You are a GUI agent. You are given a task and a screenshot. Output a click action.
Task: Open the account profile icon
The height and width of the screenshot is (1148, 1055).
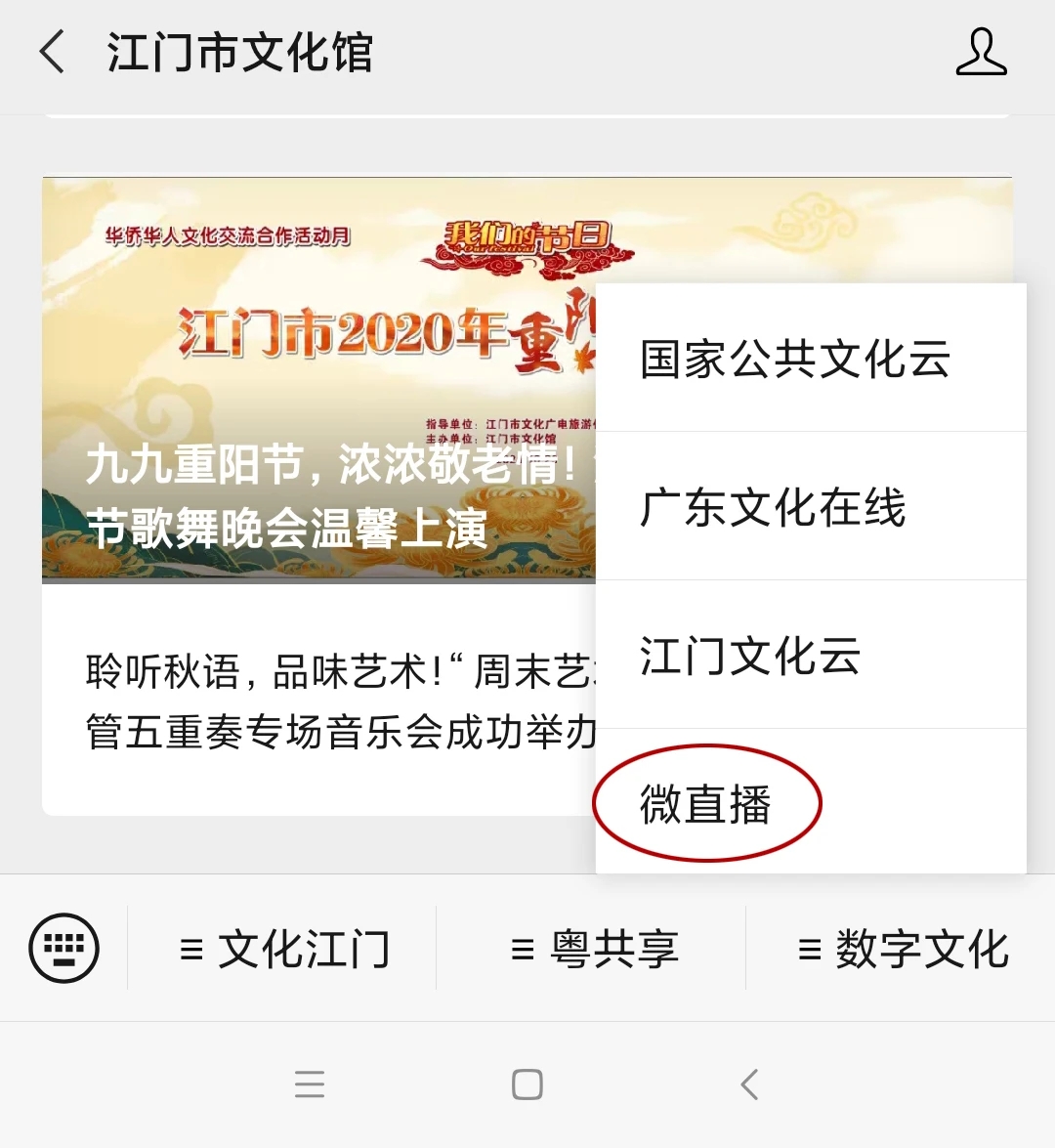tap(980, 53)
